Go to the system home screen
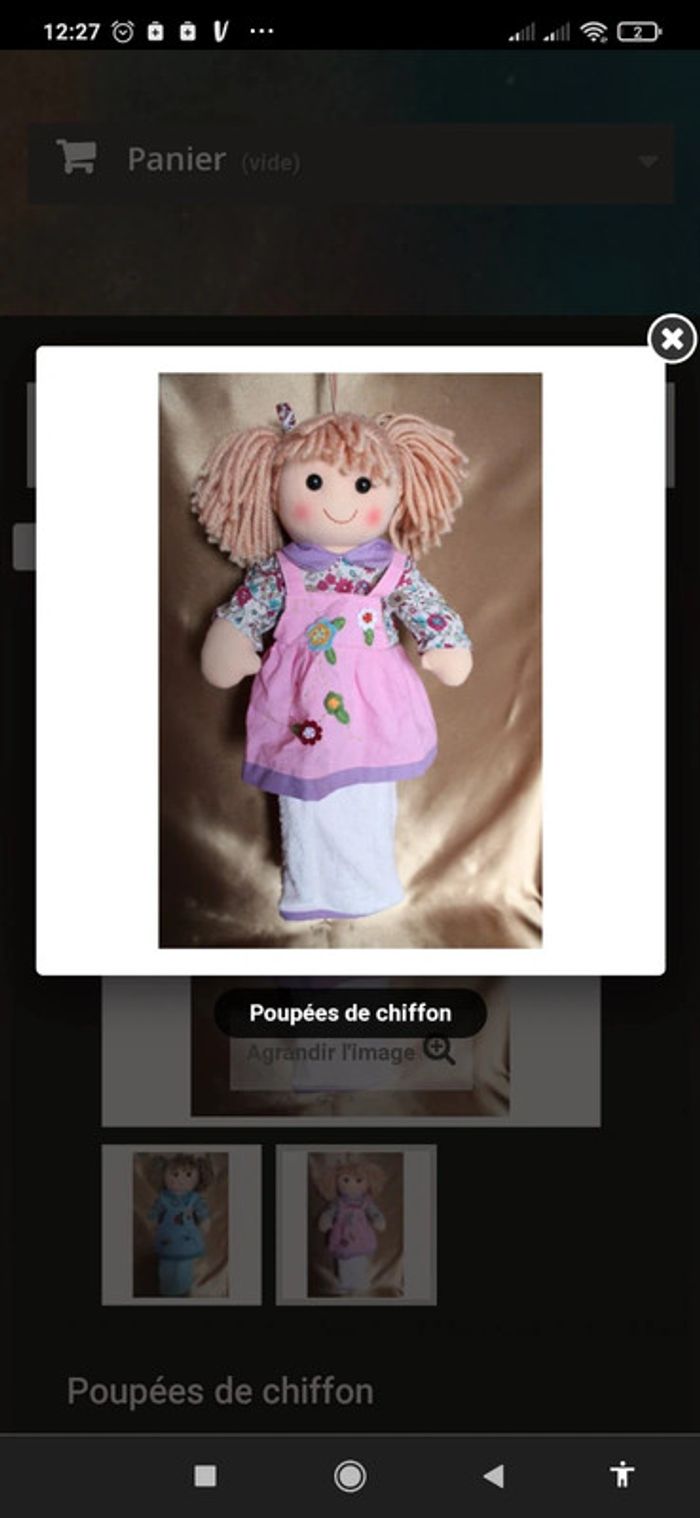 [x=350, y=1476]
